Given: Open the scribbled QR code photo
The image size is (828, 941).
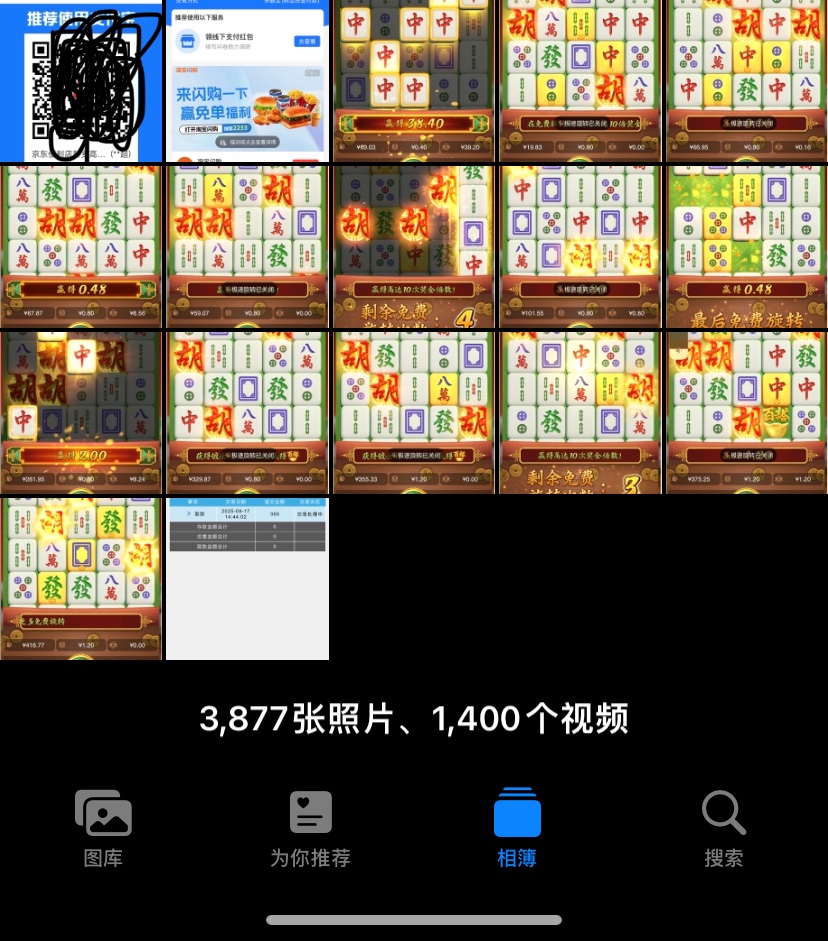Looking at the screenshot, I should 81,80.
